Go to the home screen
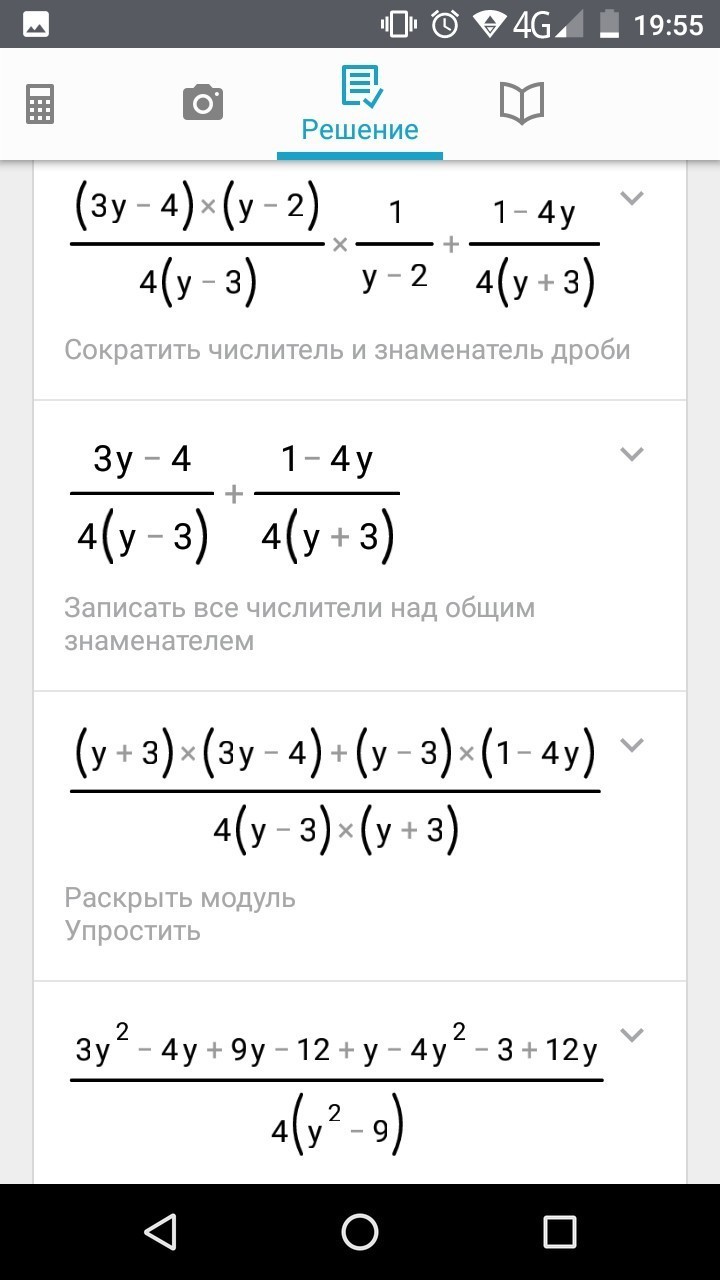The width and height of the screenshot is (720, 1280). pos(360,1232)
